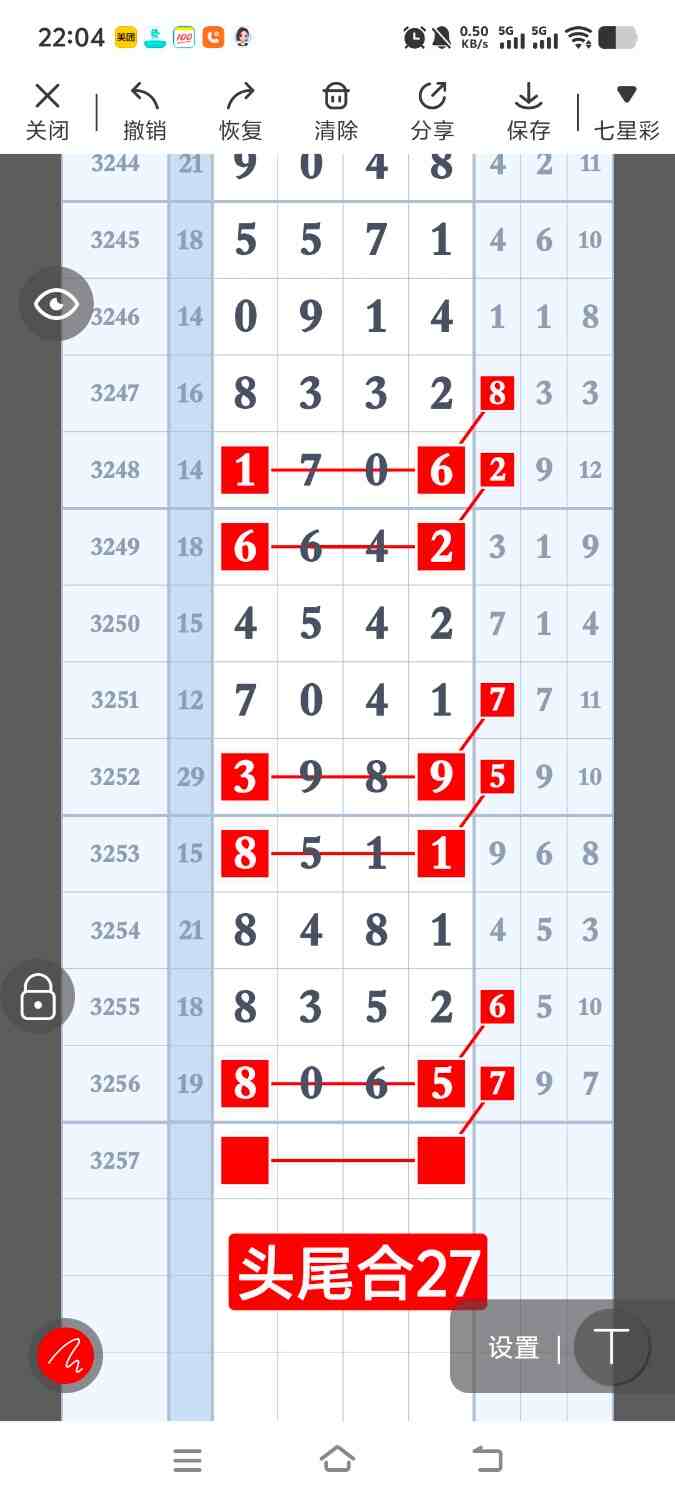Redo the mark with 恢复
675x1500 pixels.
click(x=240, y=111)
